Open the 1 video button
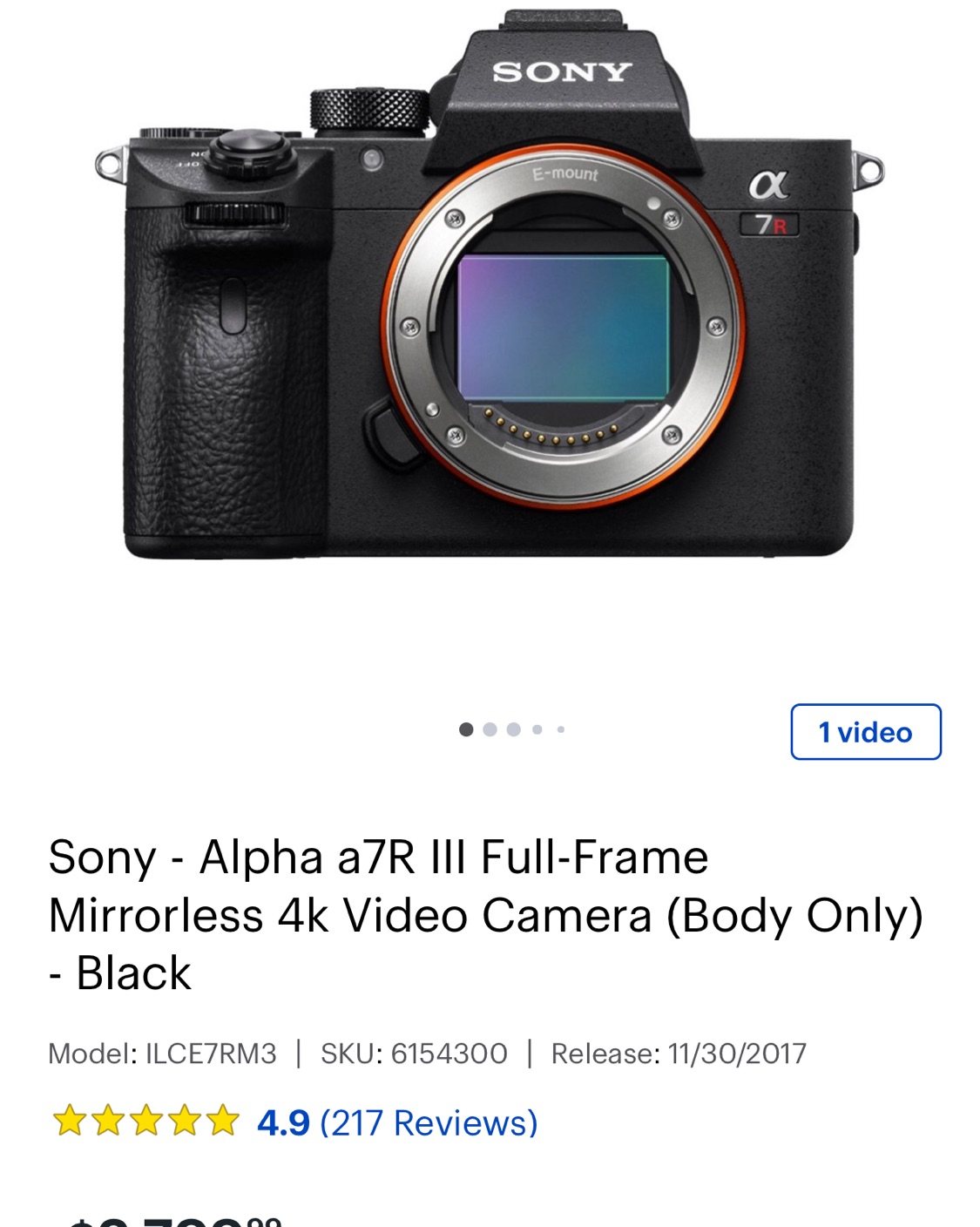This screenshot has height=1227, width=980. point(865,732)
